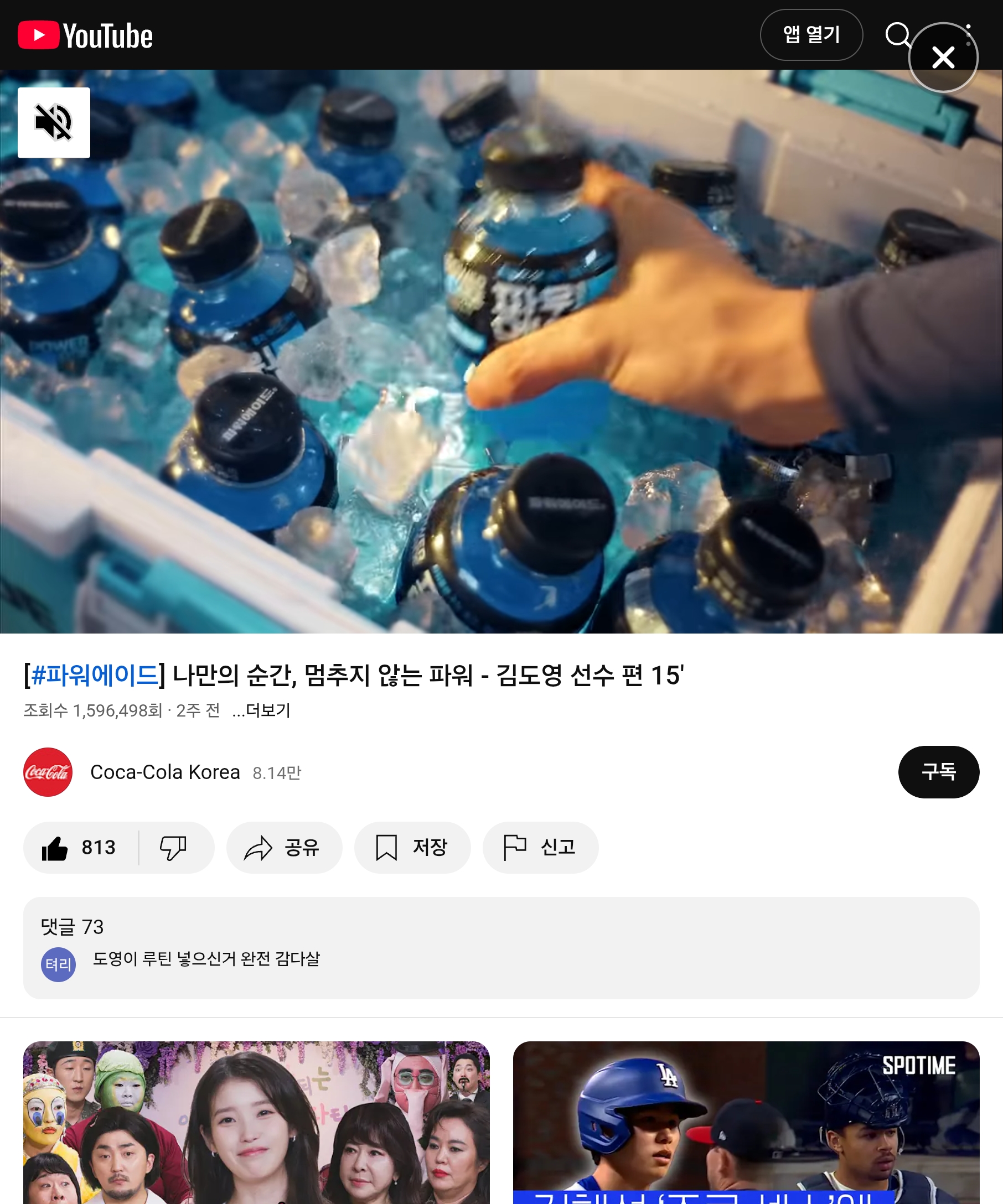Dislike this video
Viewport: 1003px width, 1204px height.
(173, 847)
